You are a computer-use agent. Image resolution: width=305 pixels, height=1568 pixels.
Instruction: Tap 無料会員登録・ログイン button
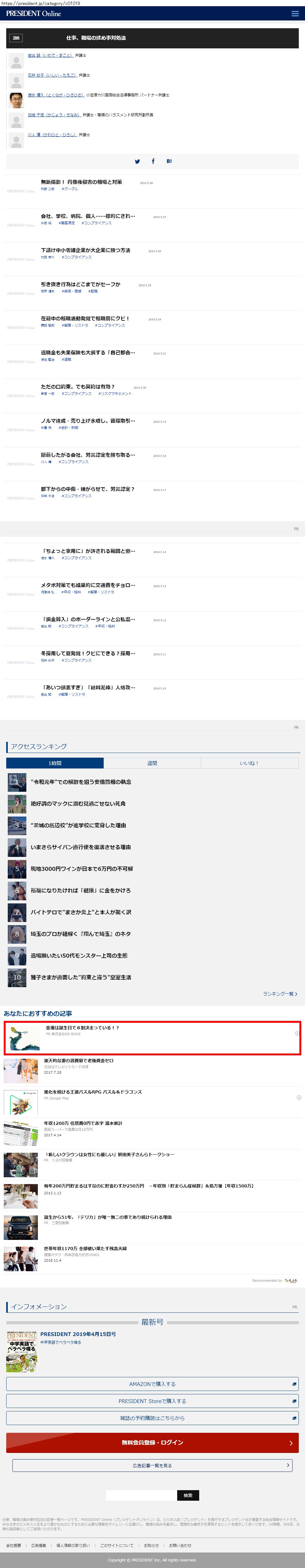152,1442
